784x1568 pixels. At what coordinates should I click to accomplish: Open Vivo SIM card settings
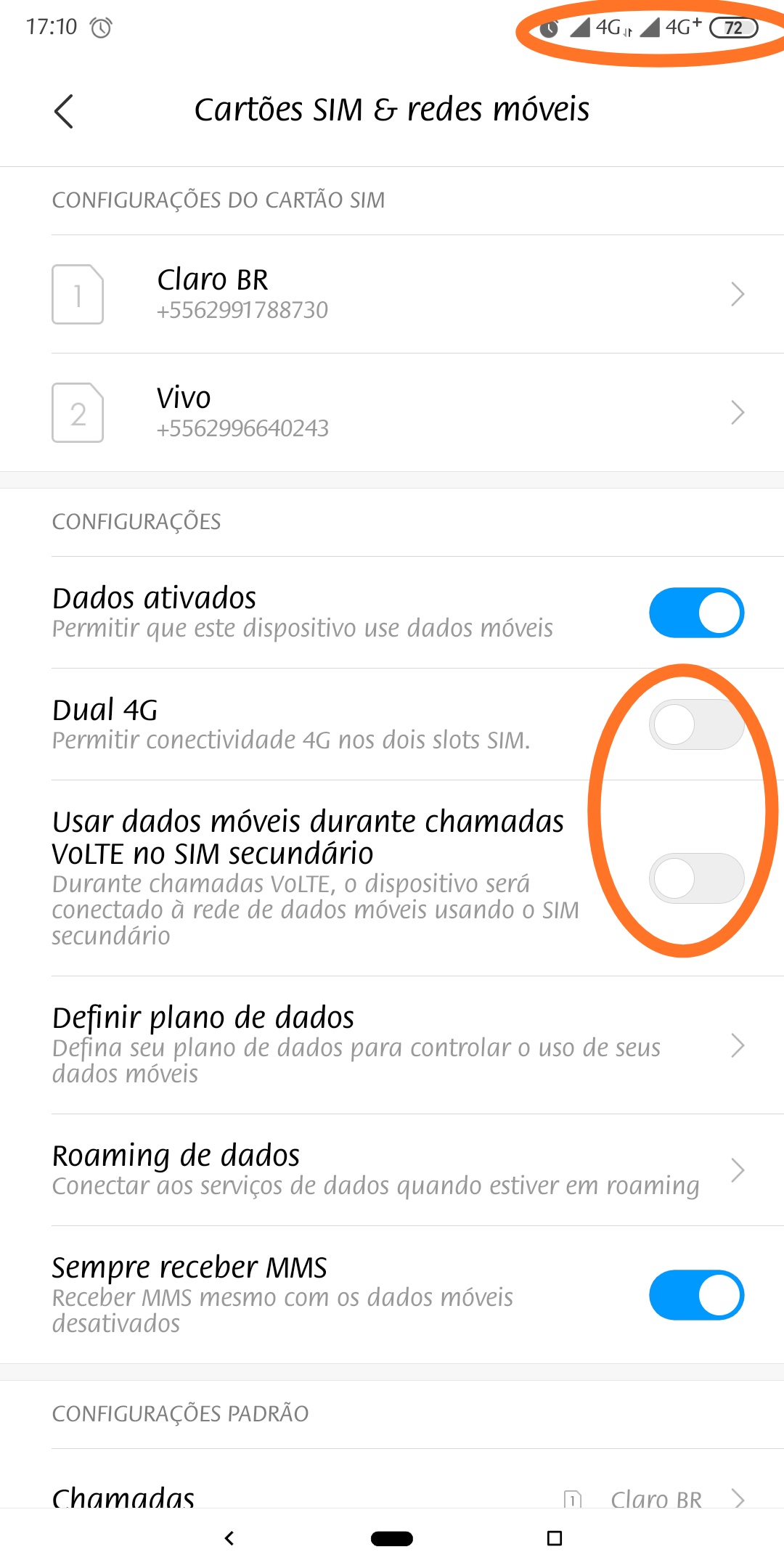pyautogui.click(x=392, y=412)
